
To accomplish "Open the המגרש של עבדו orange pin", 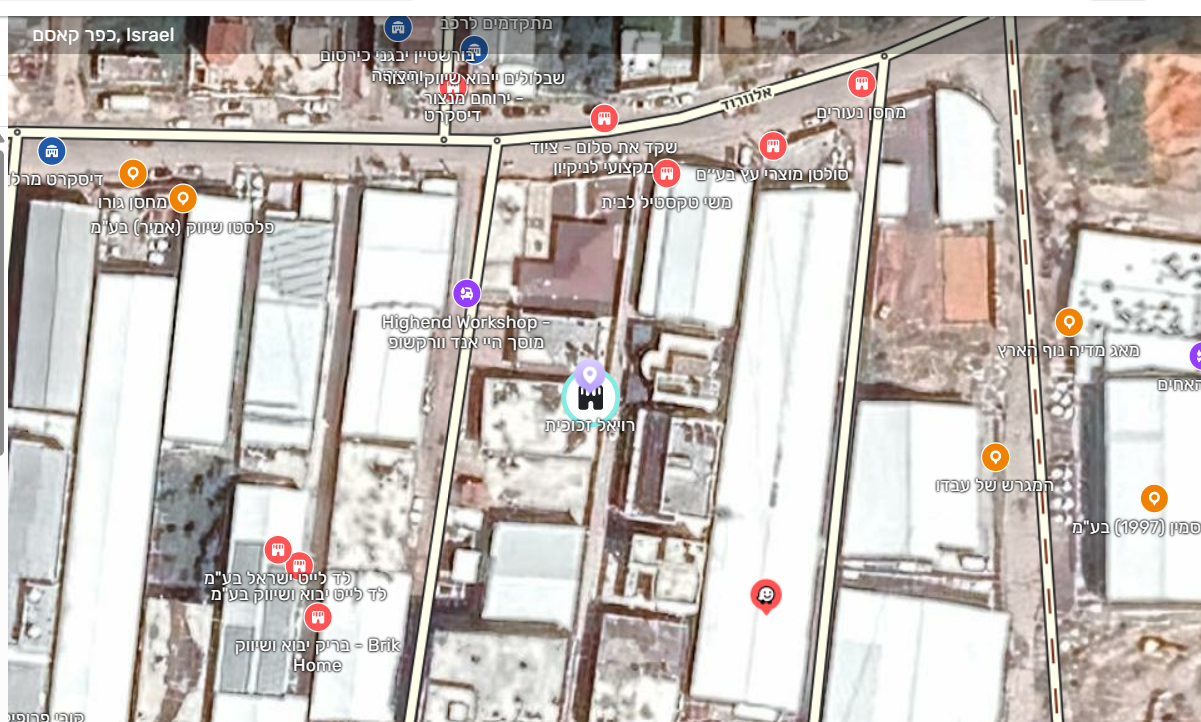I will [994, 457].
